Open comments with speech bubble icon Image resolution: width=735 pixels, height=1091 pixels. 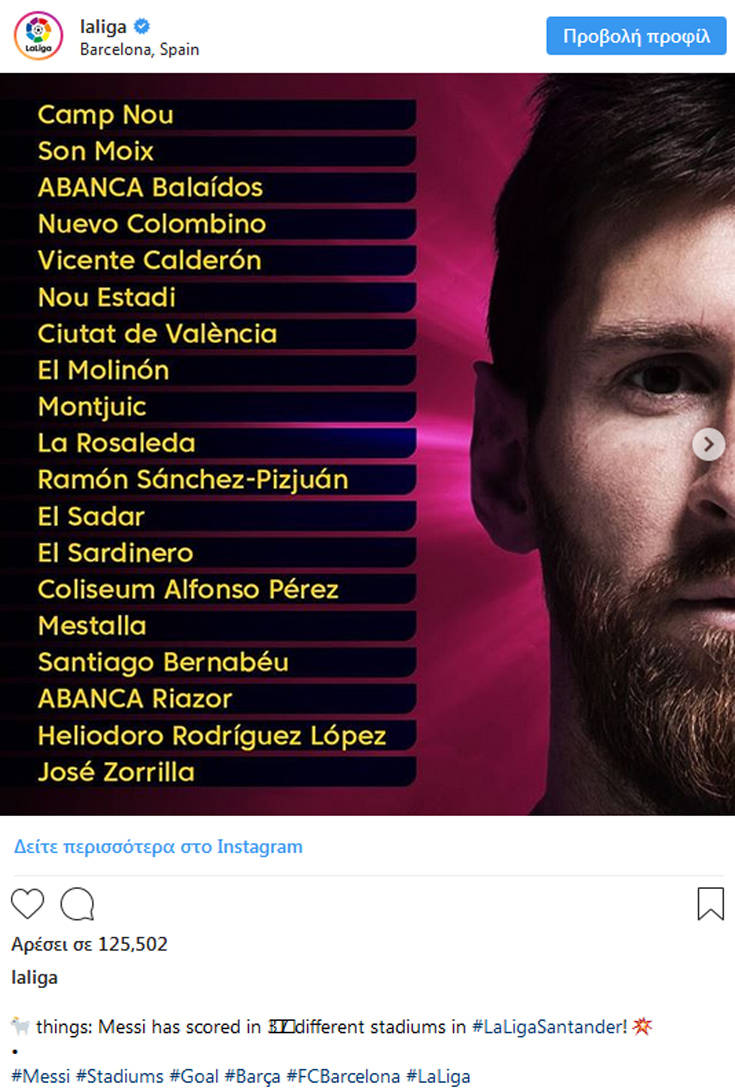77,904
